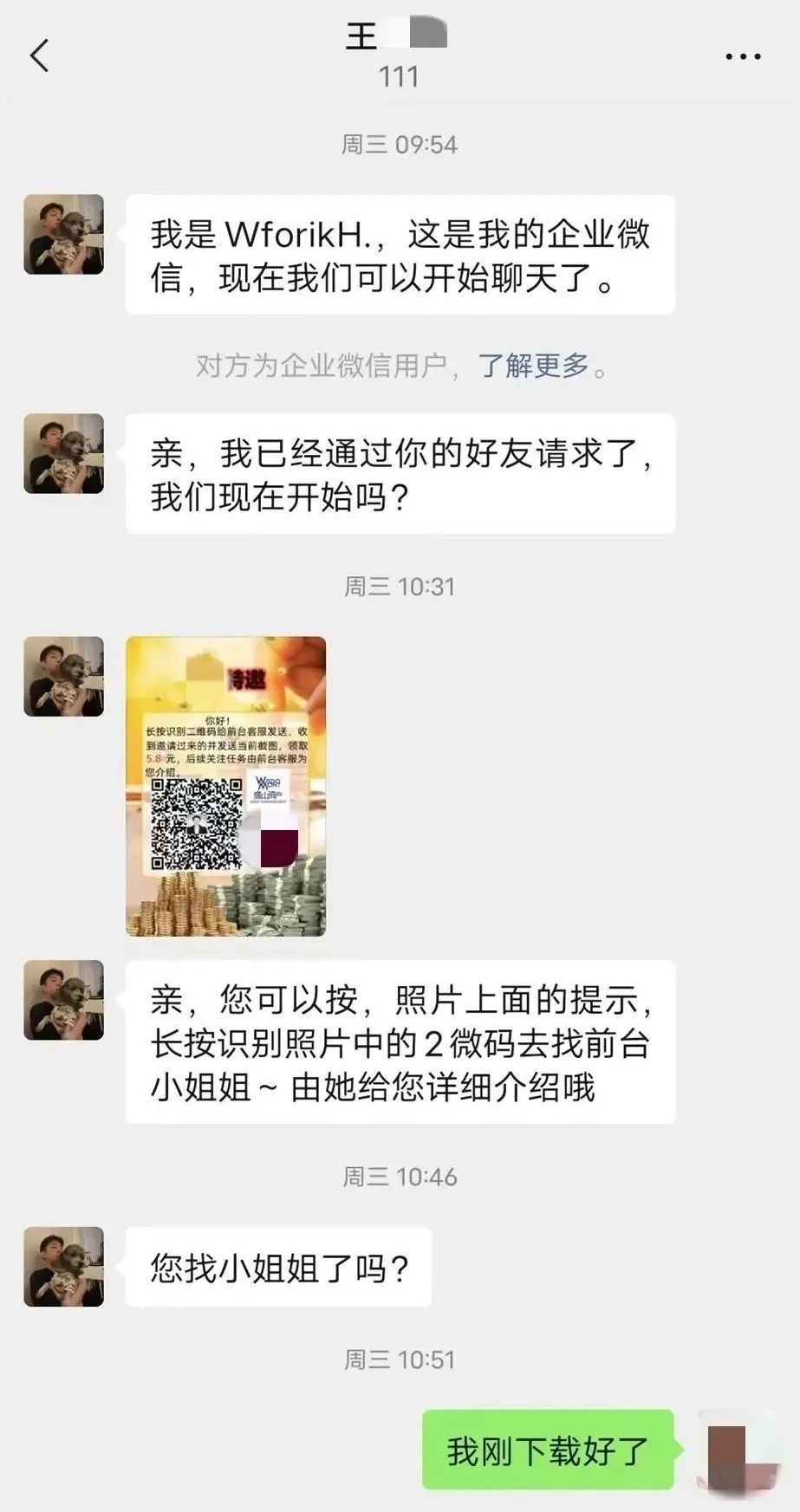Go back from the chat
Screen dimensions: 800x1512
[x=40, y=55]
